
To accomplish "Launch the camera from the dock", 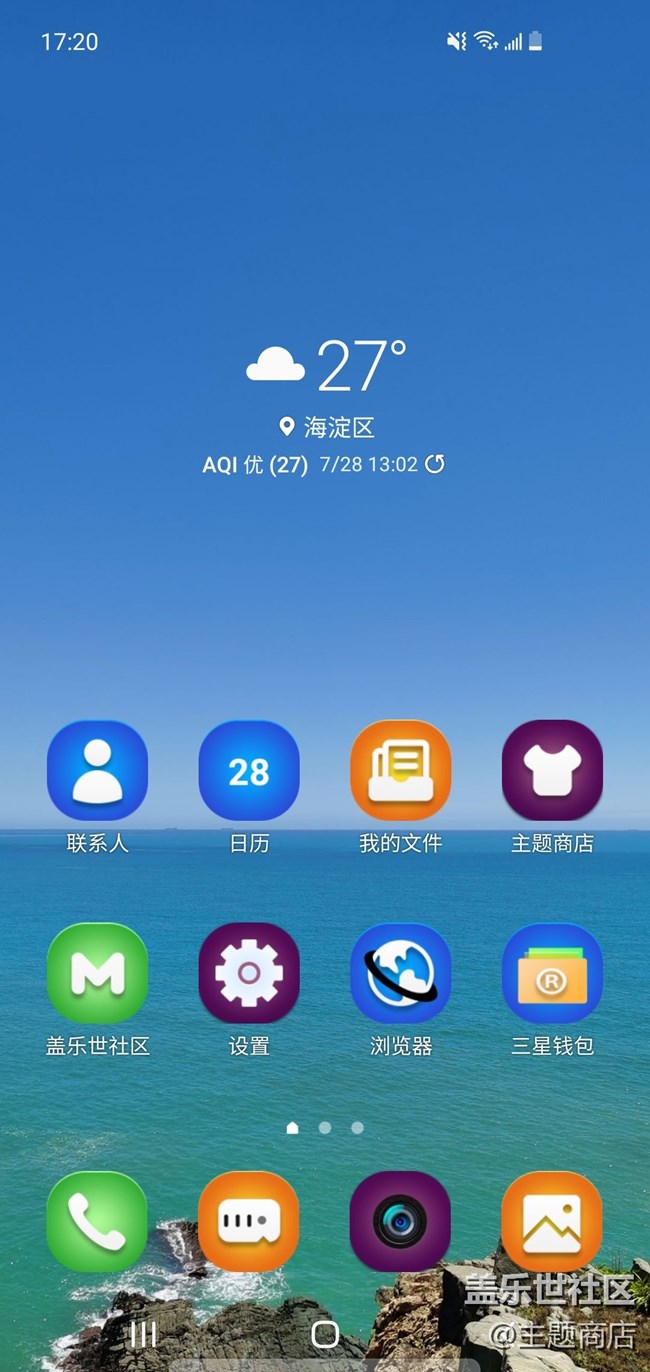I will coord(401,1221).
